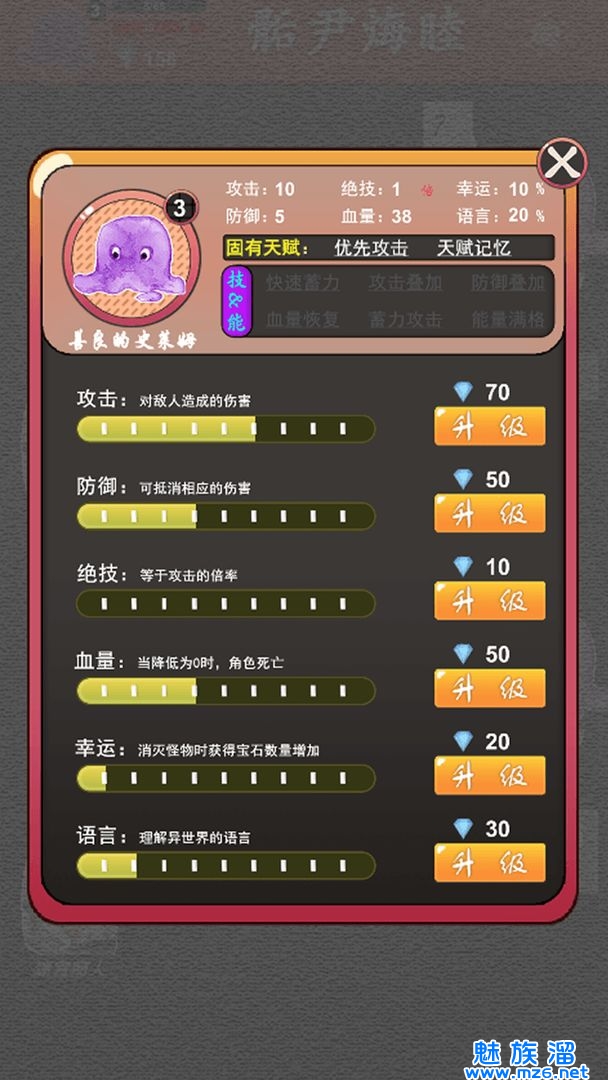Upgrade 攻击 for 70 gems
The image size is (608, 1080).
(x=489, y=427)
